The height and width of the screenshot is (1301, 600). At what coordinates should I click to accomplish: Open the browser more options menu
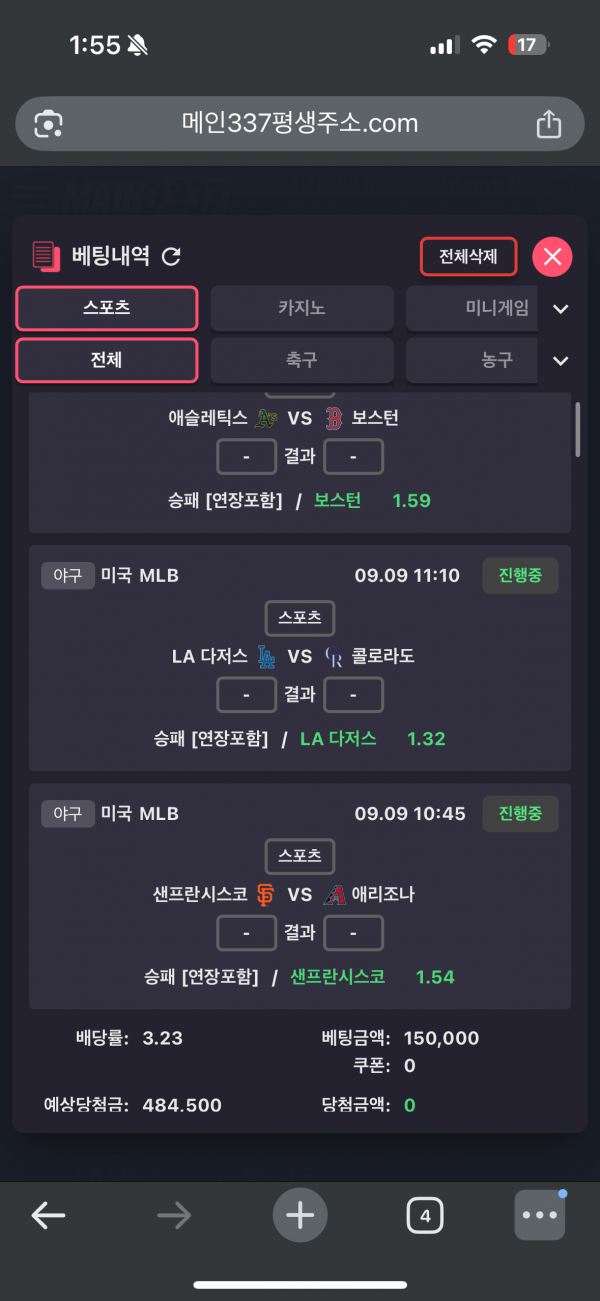click(540, 1215)
